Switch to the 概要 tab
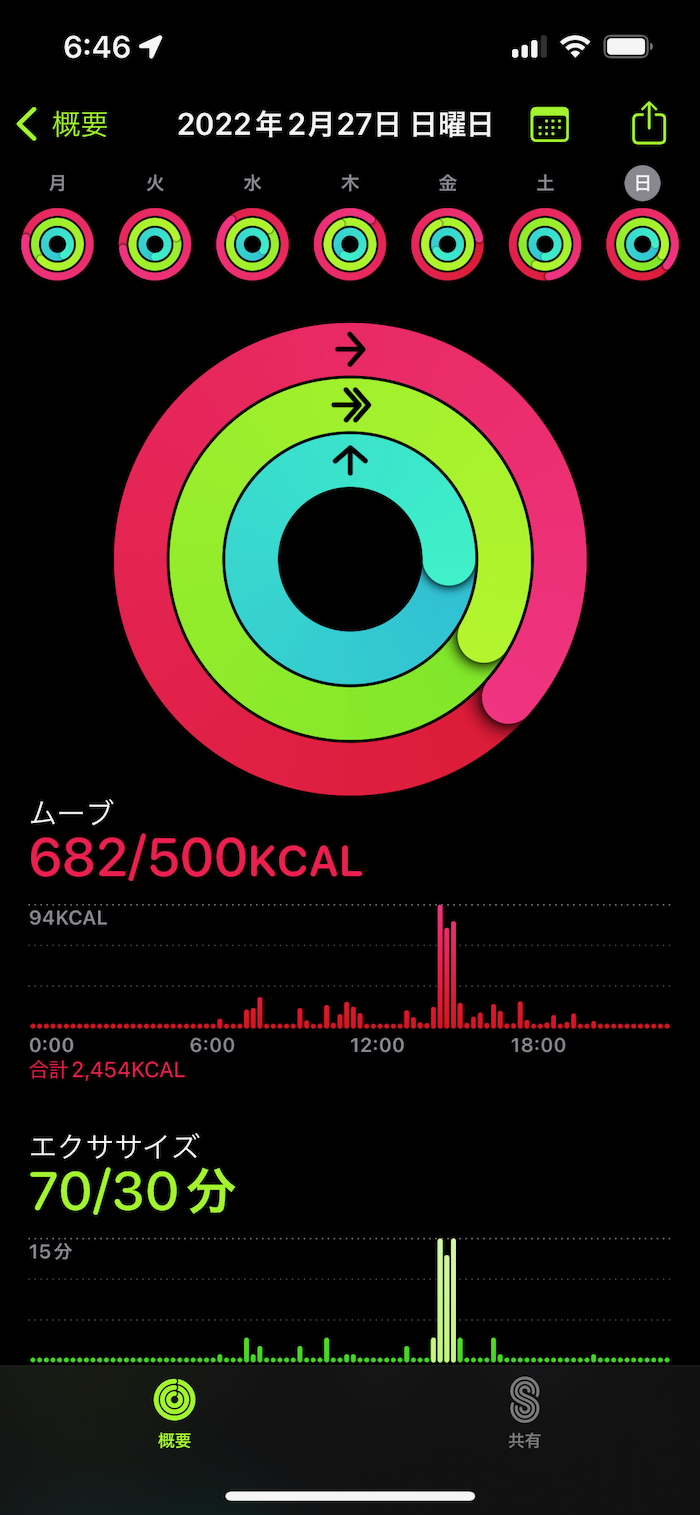The height and width of the screenshot is (1515, 700). 175,1412
